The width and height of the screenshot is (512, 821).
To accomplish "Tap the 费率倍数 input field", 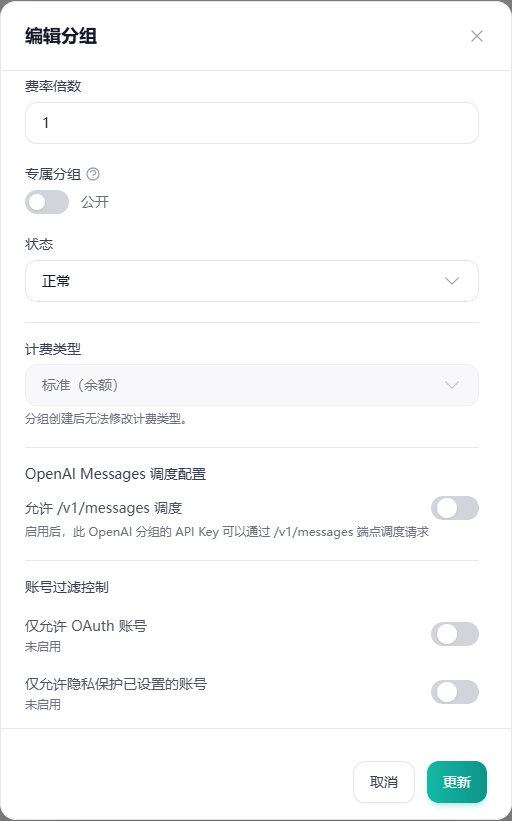I will tap(252, 123).
